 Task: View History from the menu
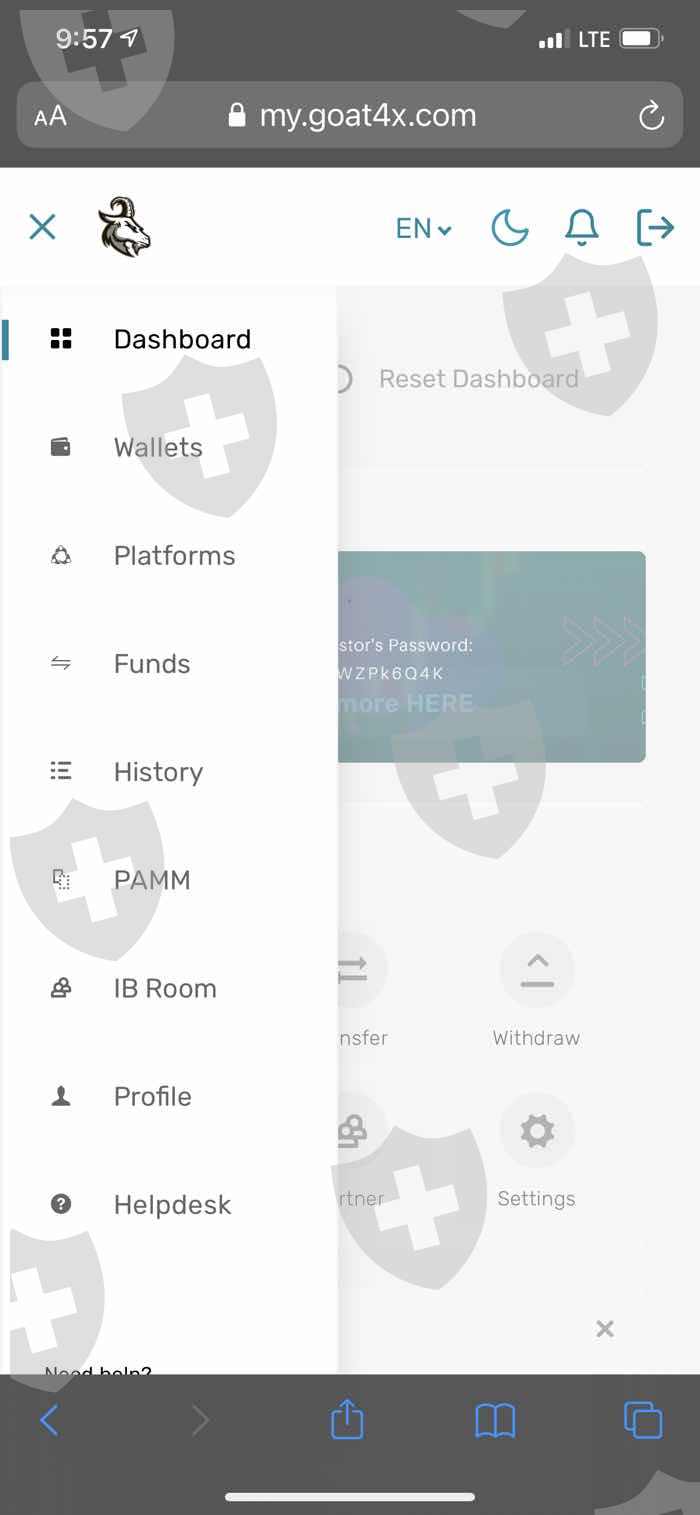[x=169, y=771]
